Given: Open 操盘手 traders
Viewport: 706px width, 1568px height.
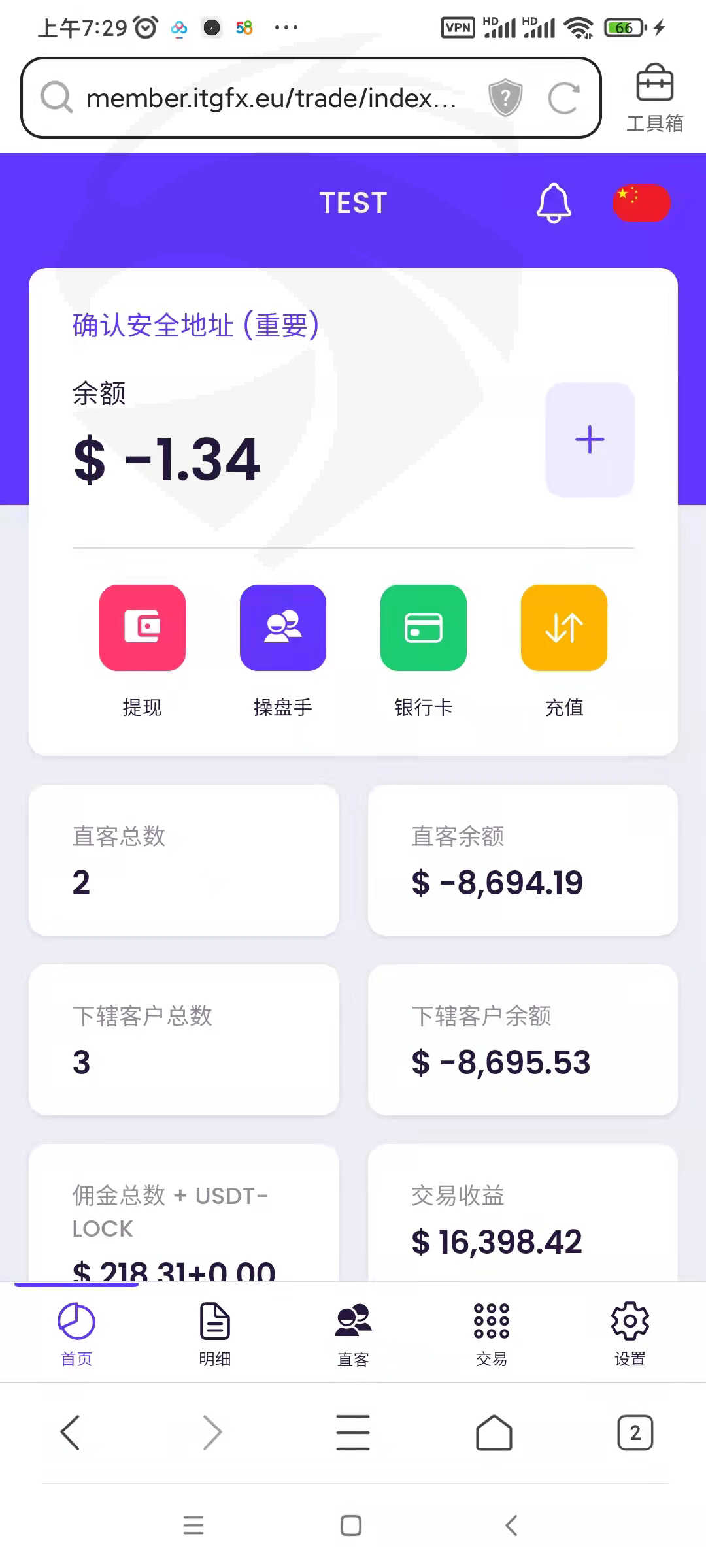Looking at the screenshot, I should pos(282,651).
